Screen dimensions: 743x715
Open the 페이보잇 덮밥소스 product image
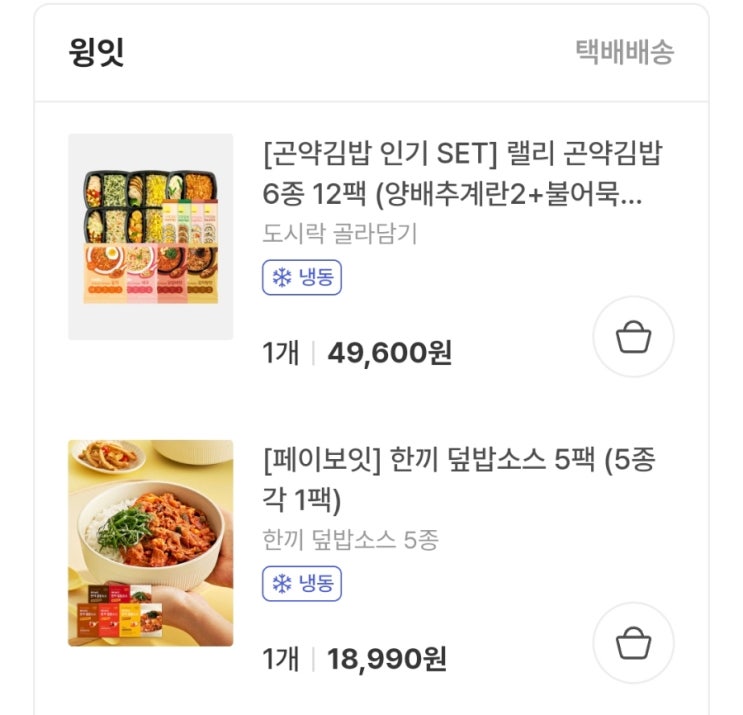click(x=150, y=543)
